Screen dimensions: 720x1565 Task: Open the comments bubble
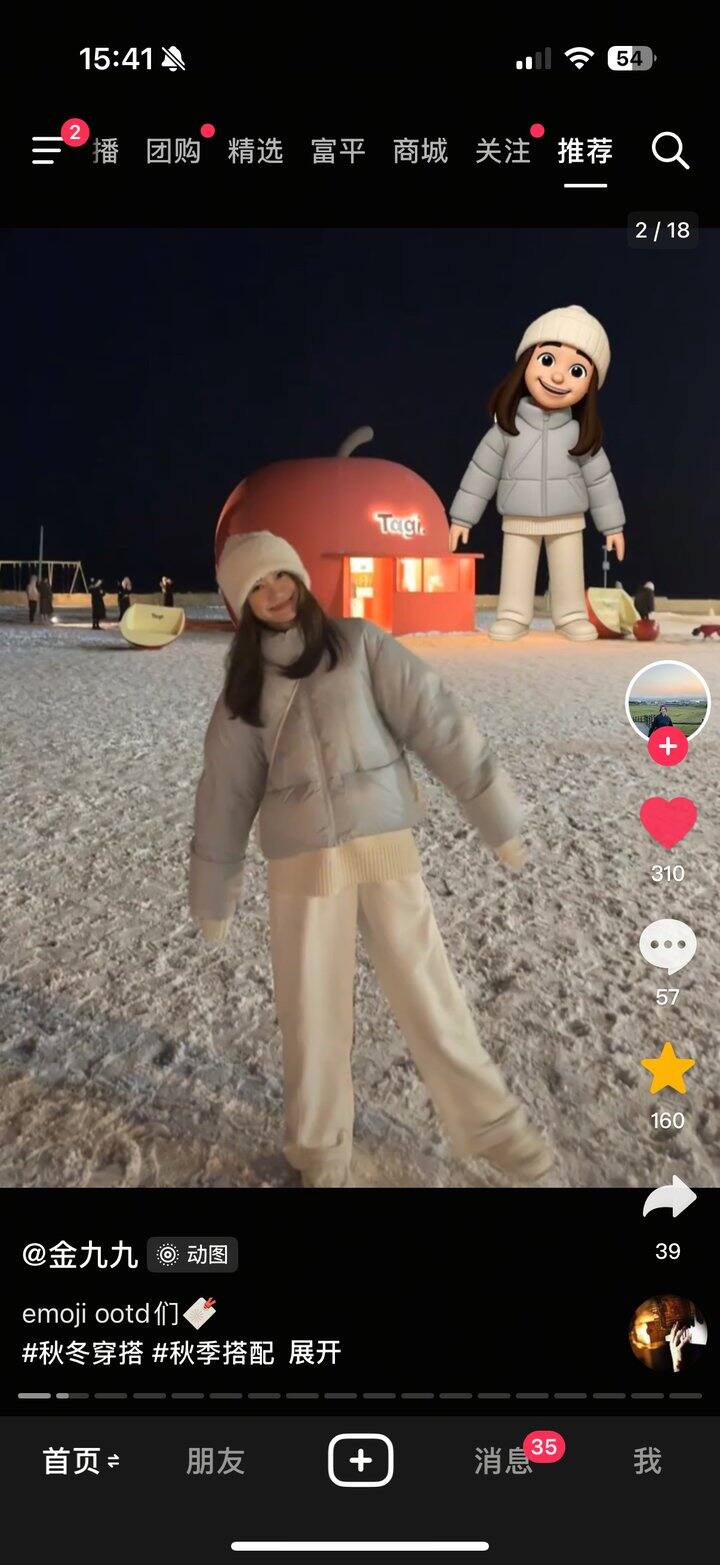point(667,946)
